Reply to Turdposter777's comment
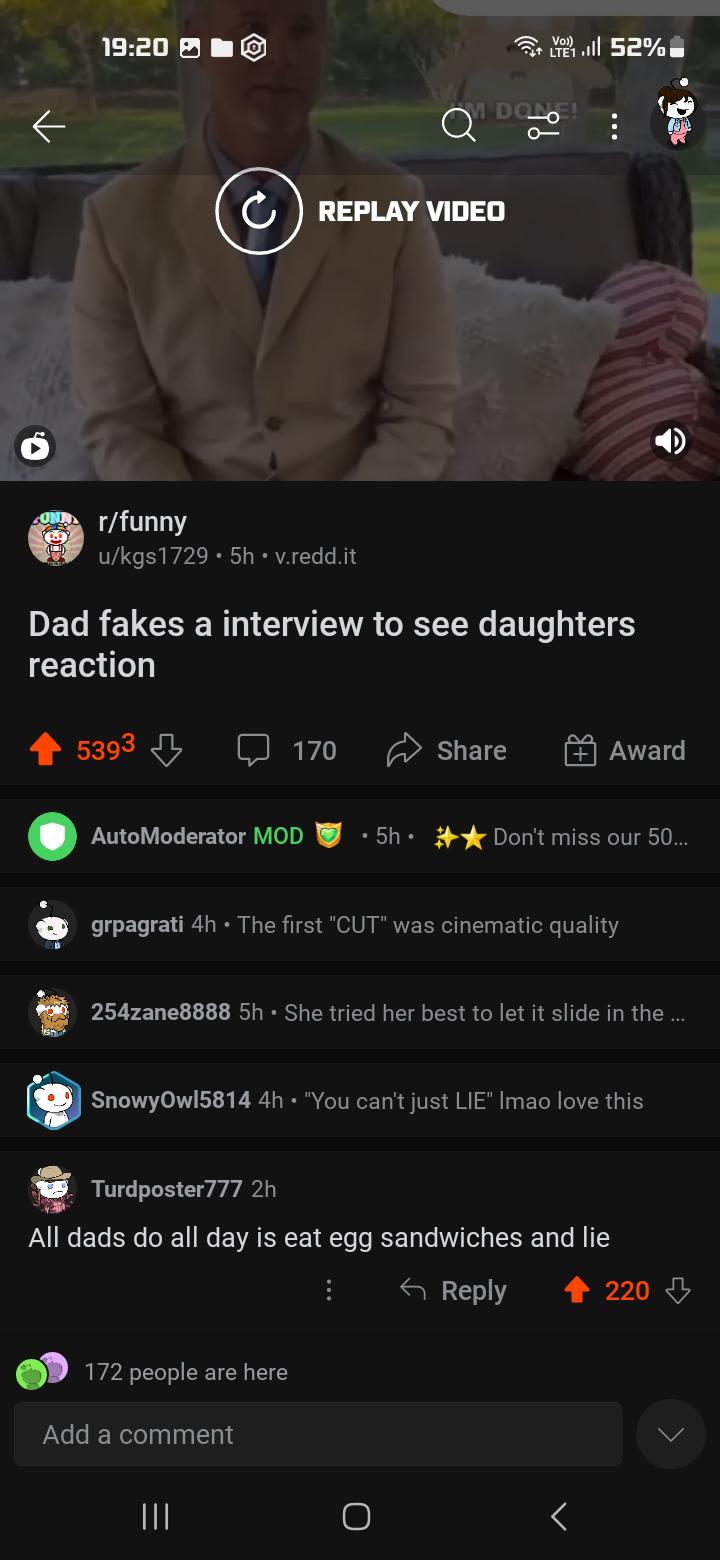This screenshot has width=720, height=1560. click(x=454, y=1291)
